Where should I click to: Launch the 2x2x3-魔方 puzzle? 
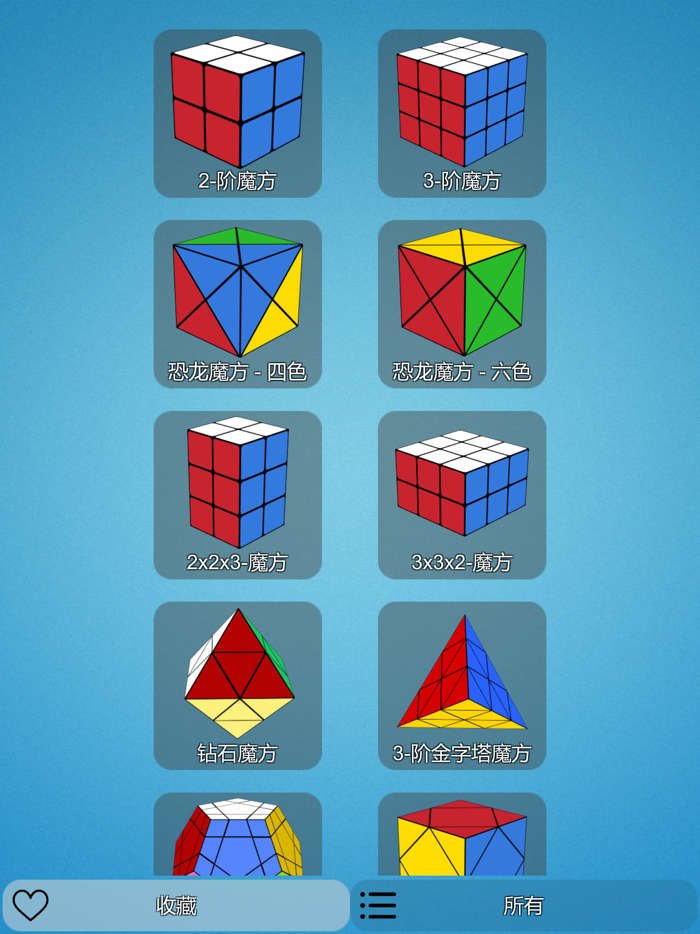point(237,495)
